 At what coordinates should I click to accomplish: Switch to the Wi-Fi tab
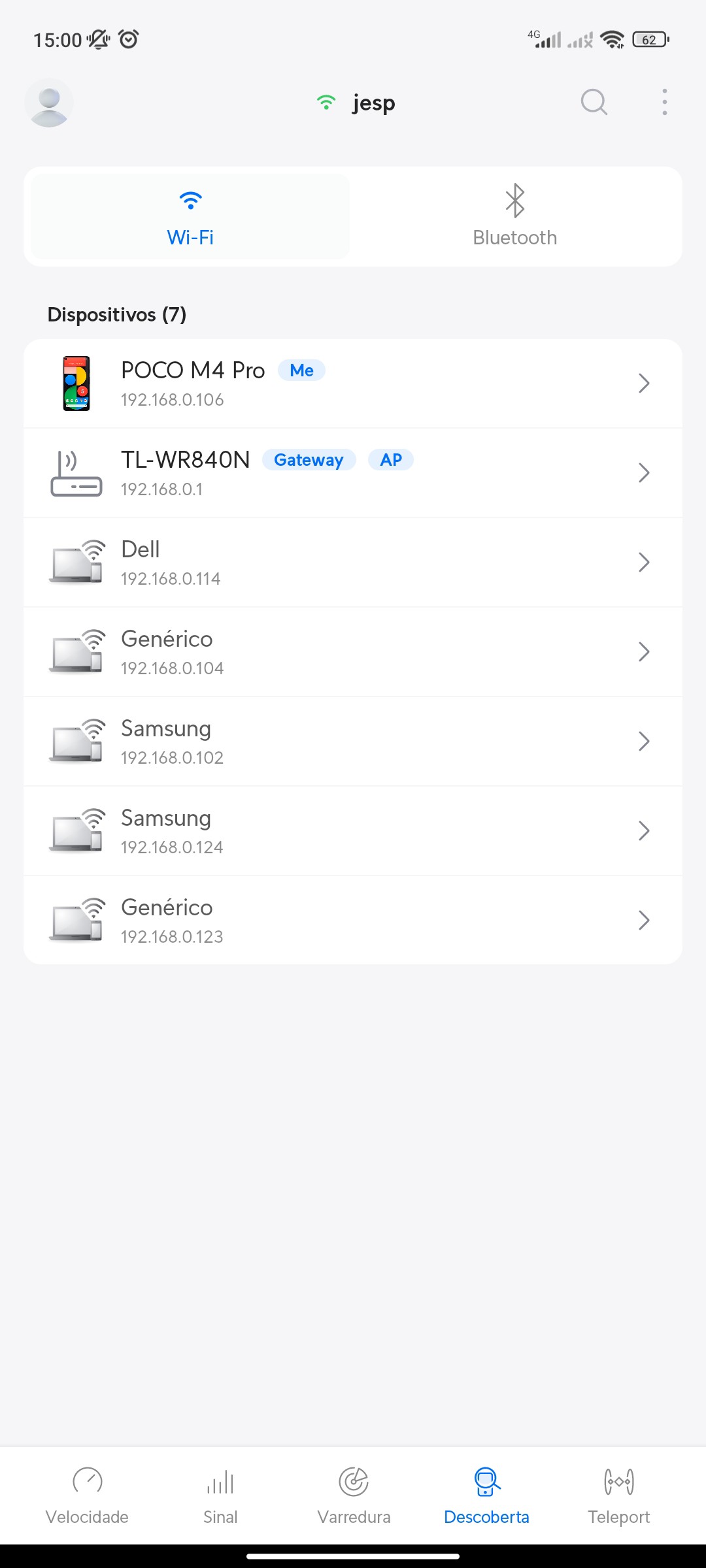click(190, 217)
